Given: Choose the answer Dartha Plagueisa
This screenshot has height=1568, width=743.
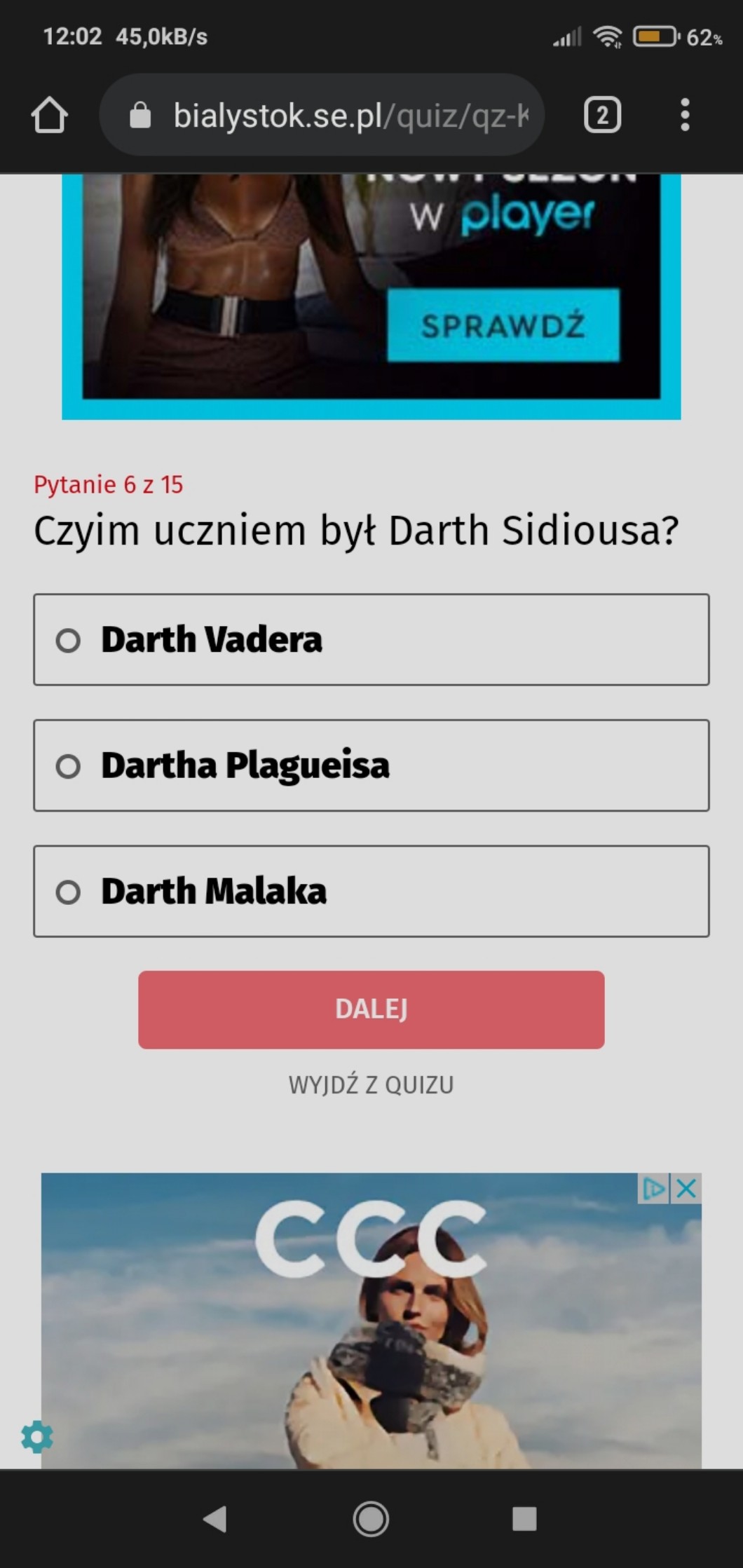Looking at the screenshot, I should [x=371, y=765].
